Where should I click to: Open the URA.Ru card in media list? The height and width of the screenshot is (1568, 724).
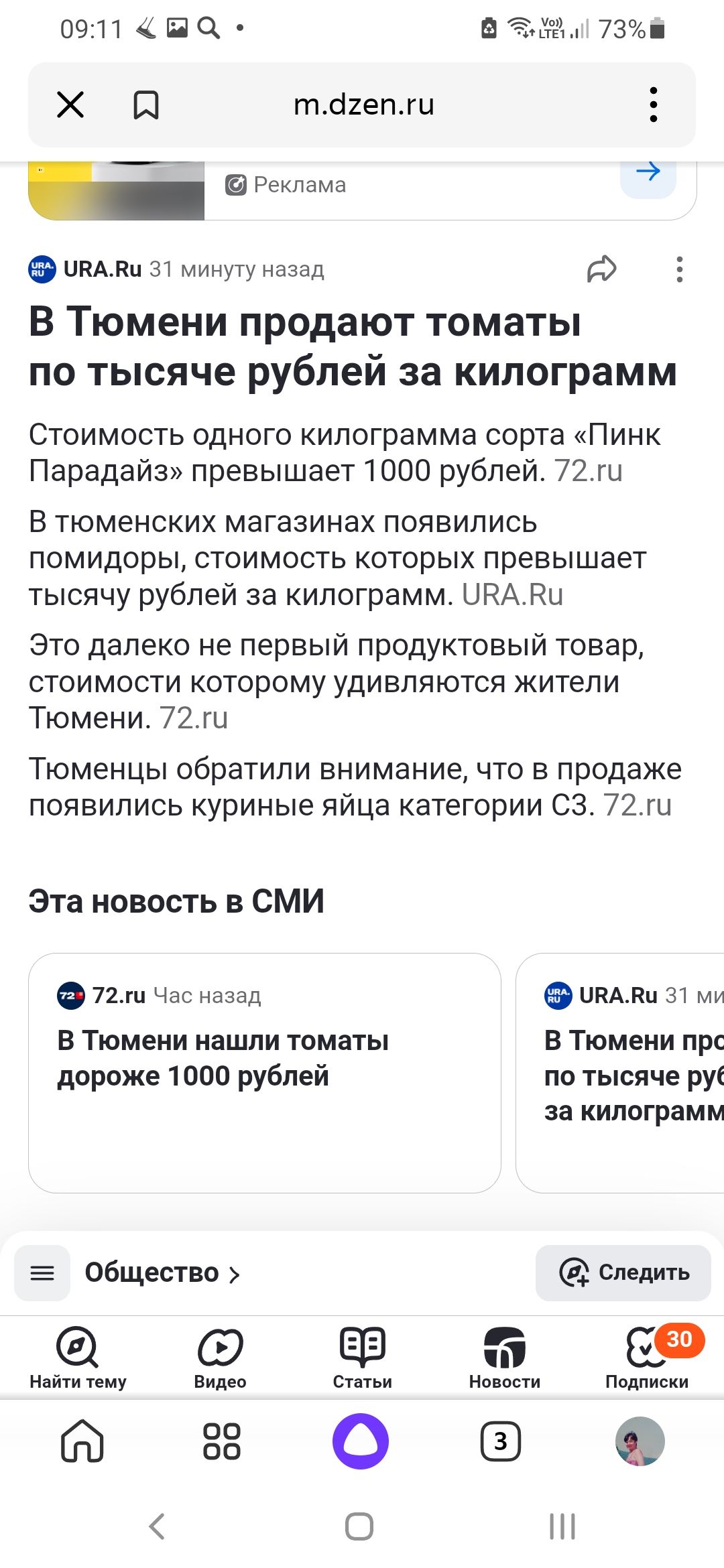(x=620, y=1073)
